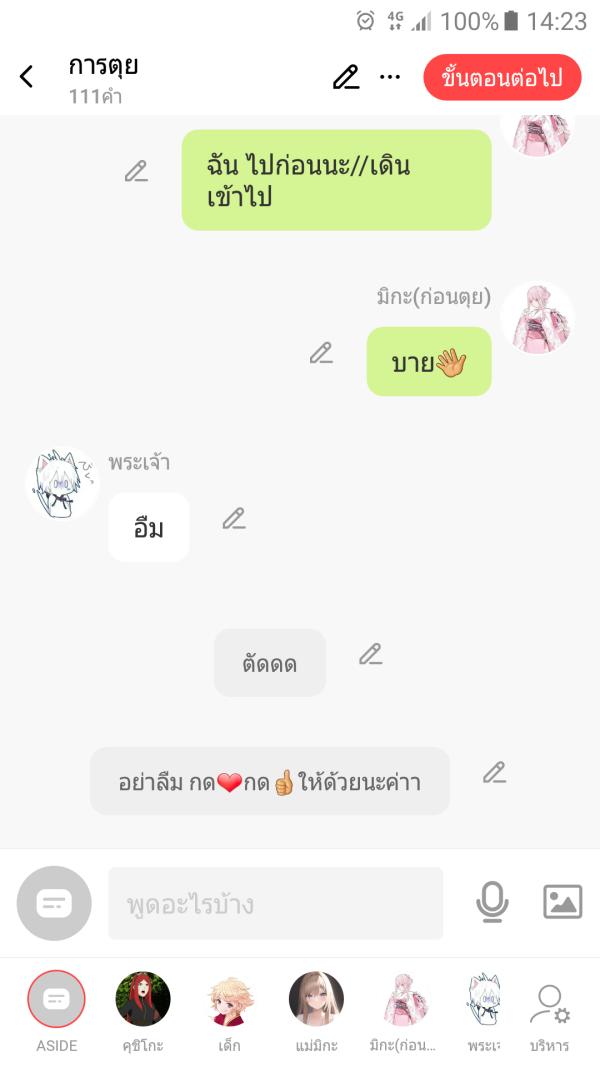Tap the red ขั้นตอนต่อไป button
The width and height of the screenshot is (600, 1067).
pos(502,78)
